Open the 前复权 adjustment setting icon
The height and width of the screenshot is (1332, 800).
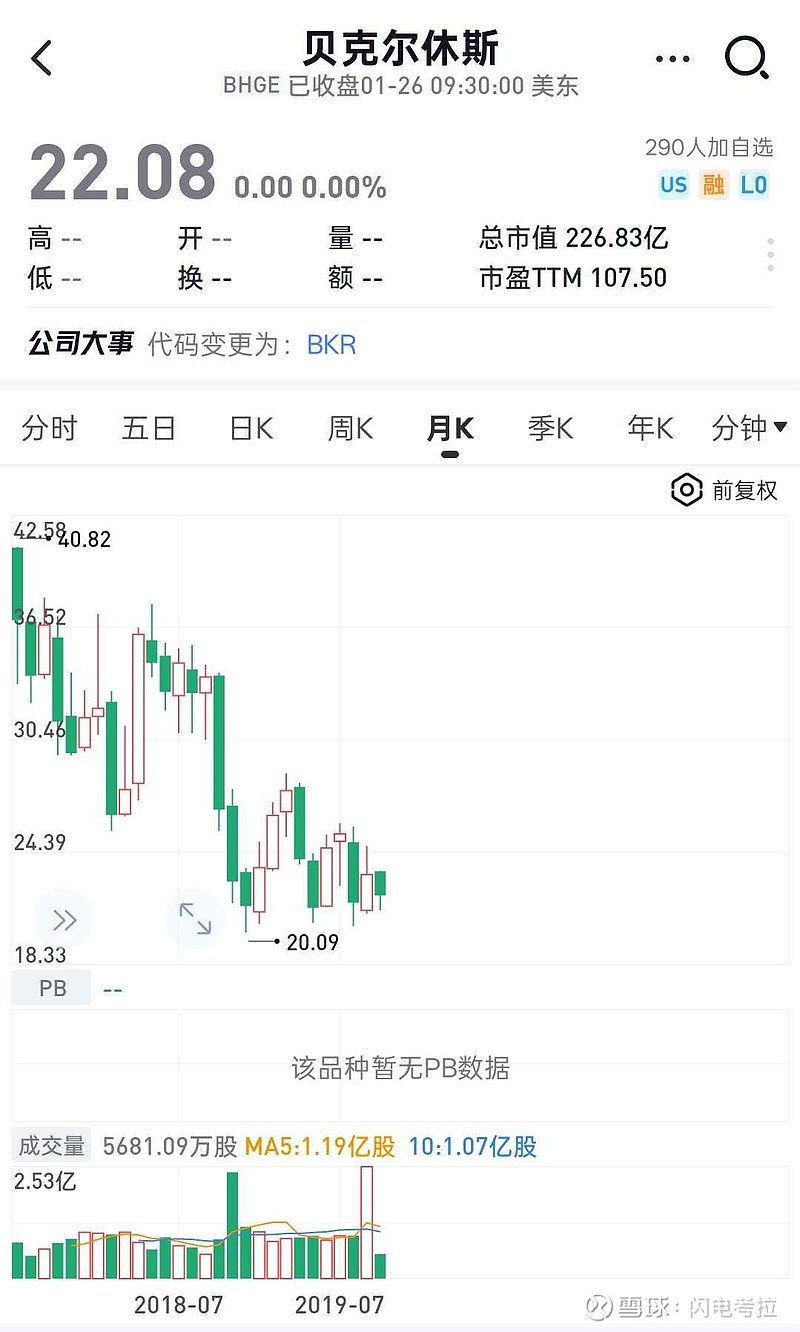click(x=686, y=491)
